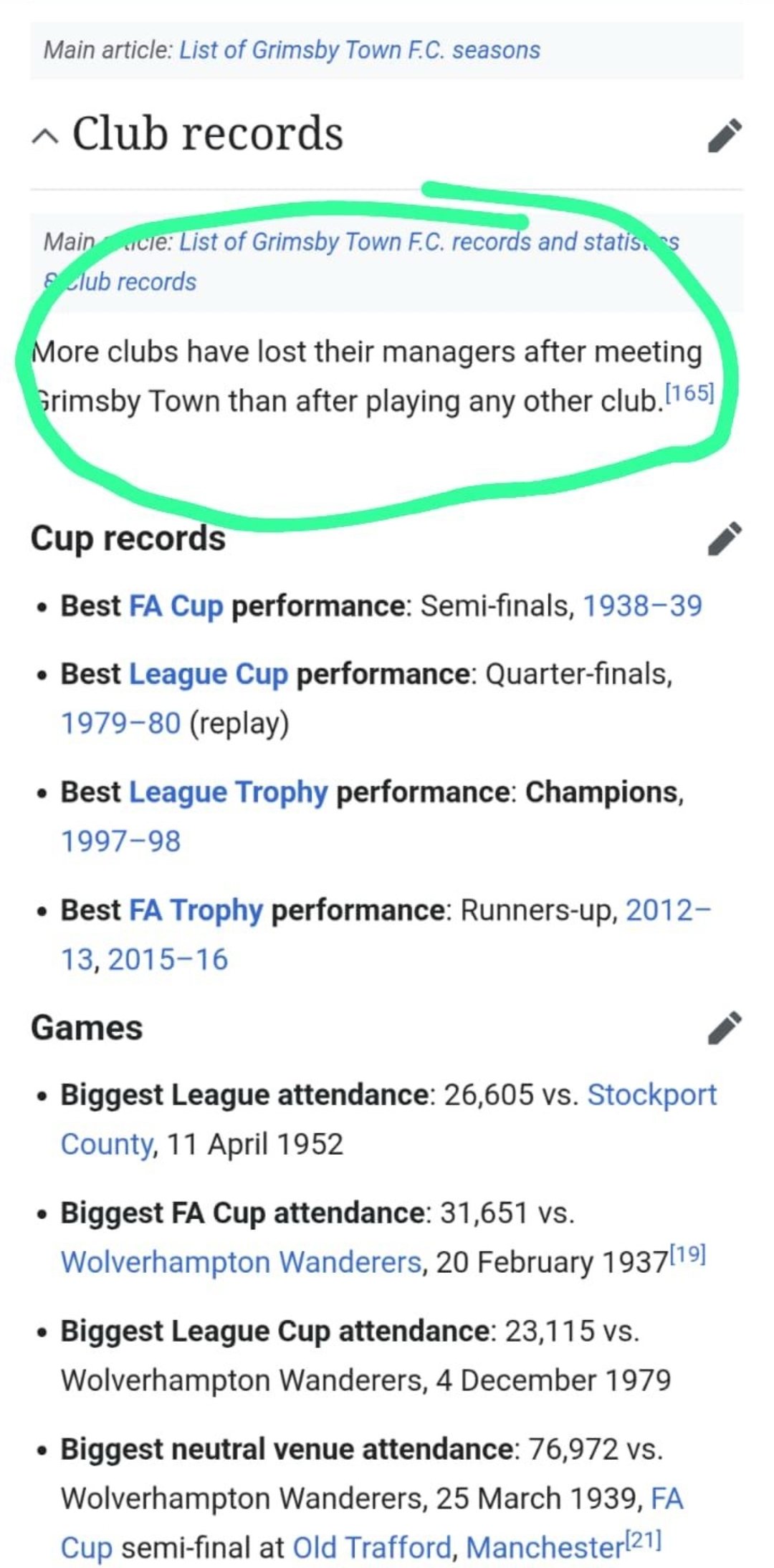Viewport: 774px width, 1568px height.
Task: Open List of Grimsby Town F.C. seasons
Action: (x=360, y=50)
